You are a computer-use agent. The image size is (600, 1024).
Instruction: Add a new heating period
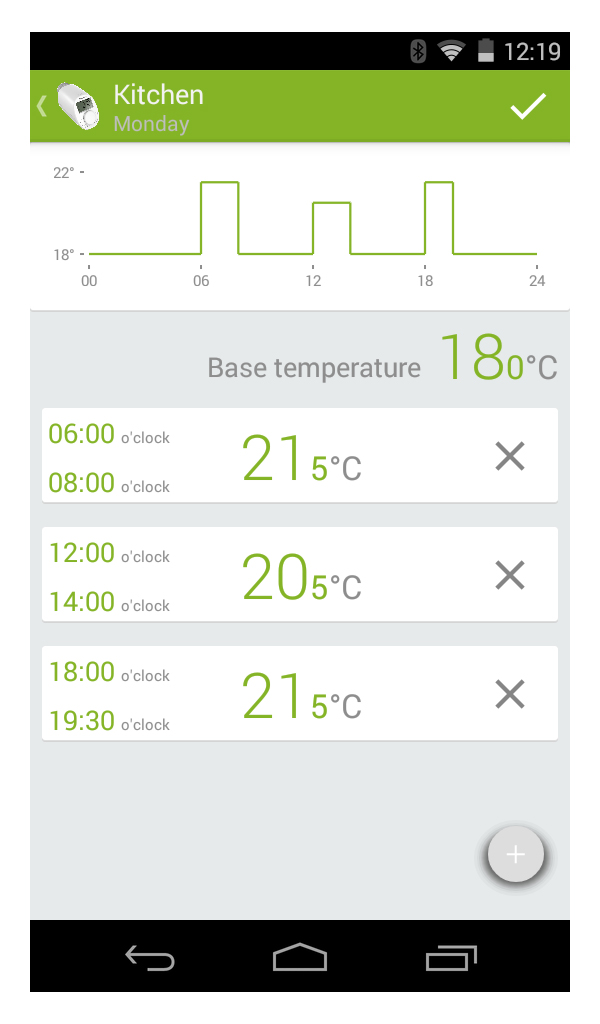pyautogui.click(x=515, y=855)
